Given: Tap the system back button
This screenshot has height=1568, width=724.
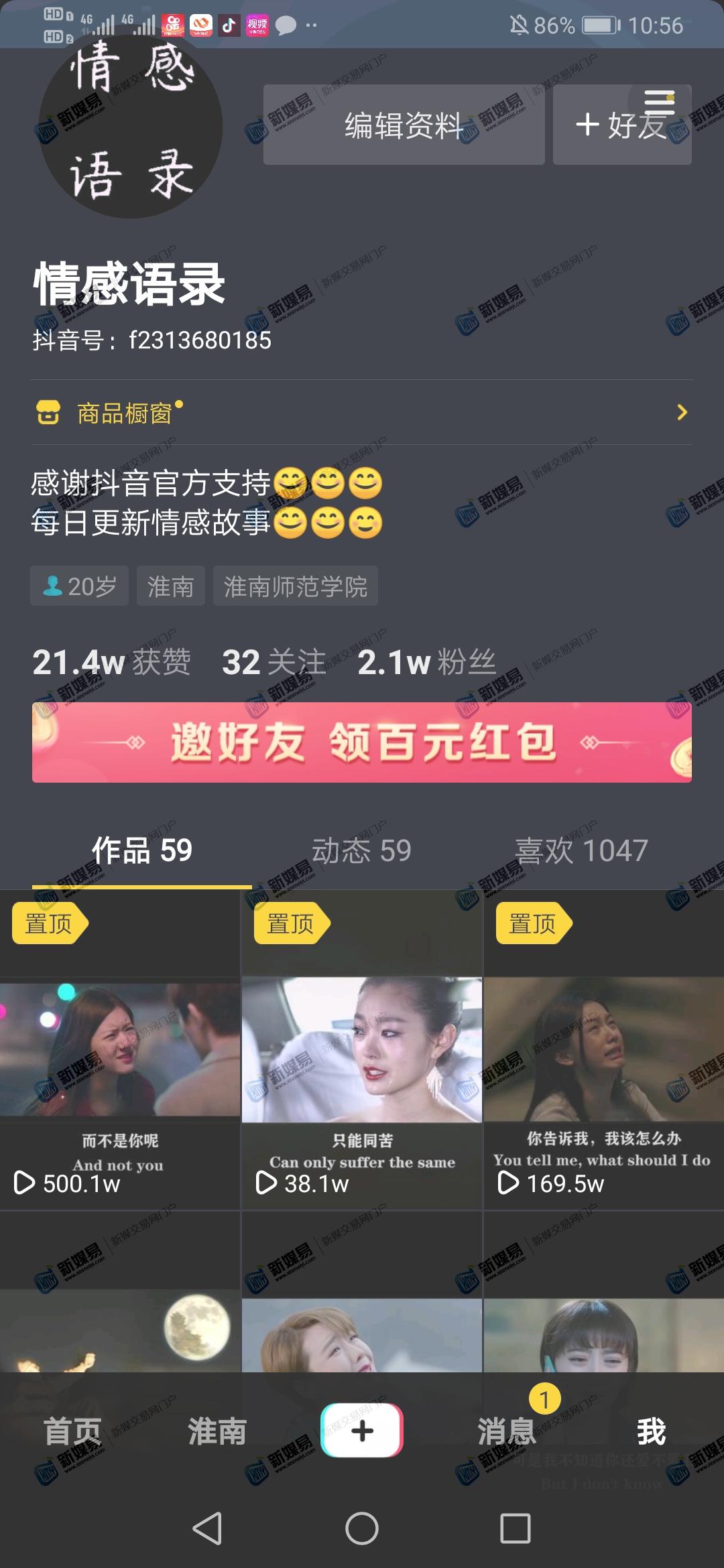Looking at the screenshot, I should (207, 1528).
